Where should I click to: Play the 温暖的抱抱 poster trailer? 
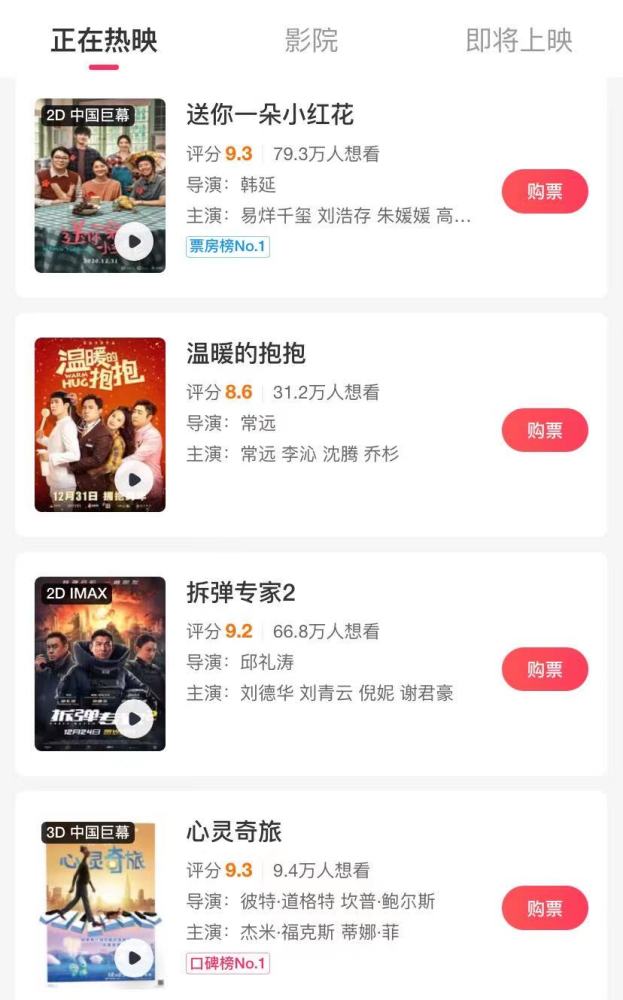(134, 480)
